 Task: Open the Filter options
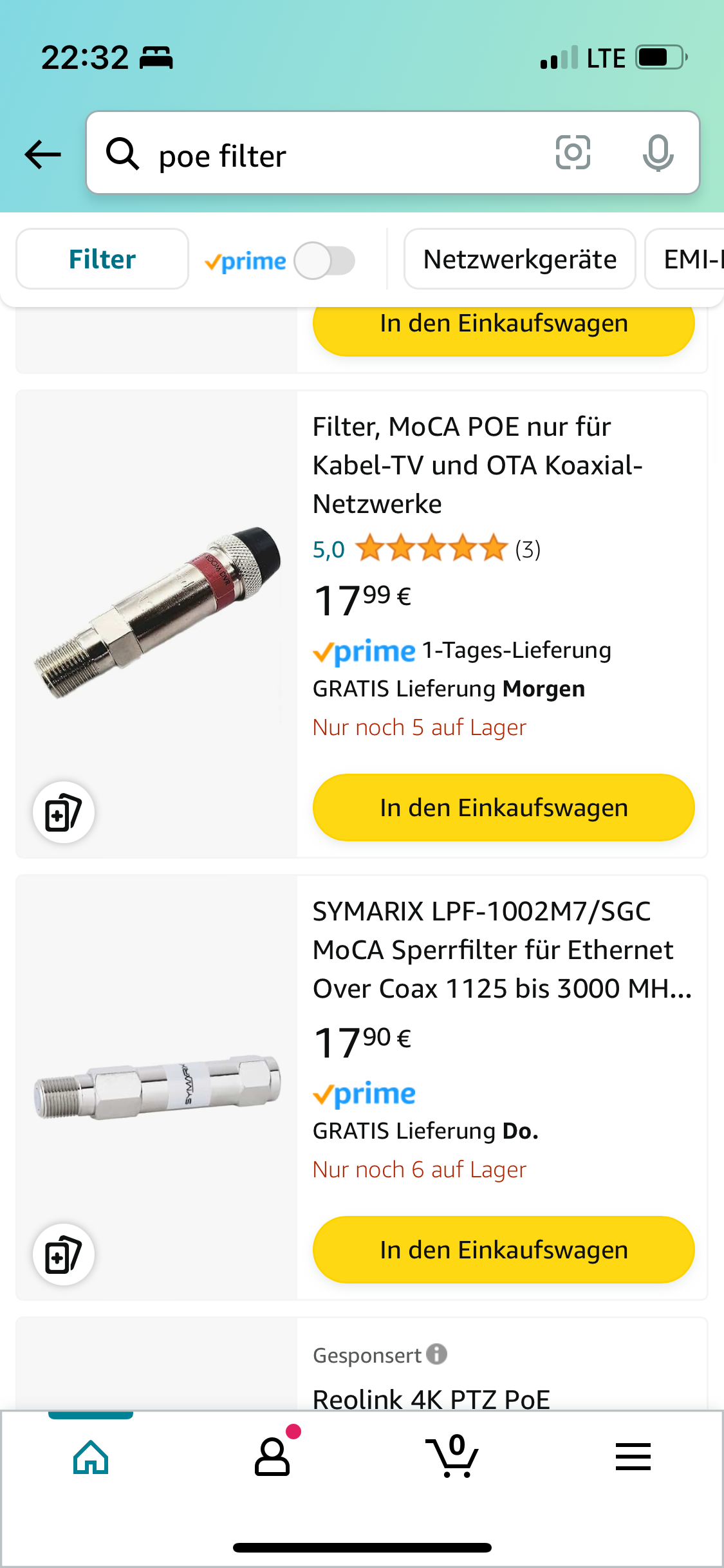[x=102, y=259]
